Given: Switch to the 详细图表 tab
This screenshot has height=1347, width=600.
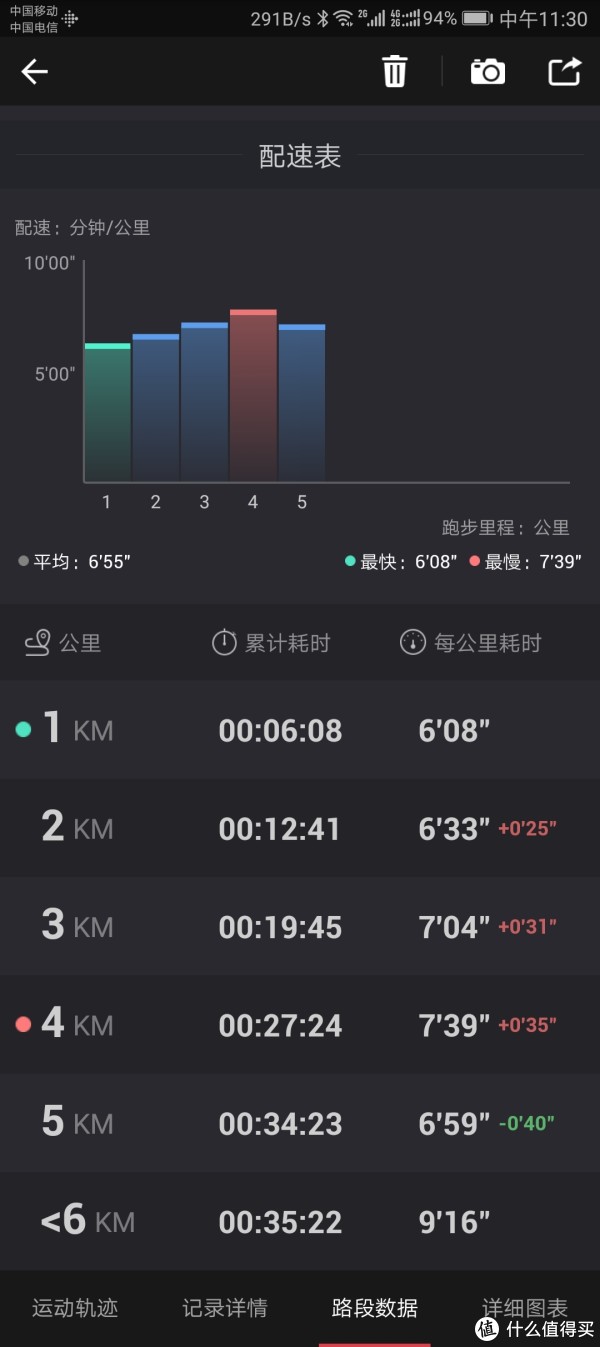Looking at the screenshot, I should point(525,1307).
